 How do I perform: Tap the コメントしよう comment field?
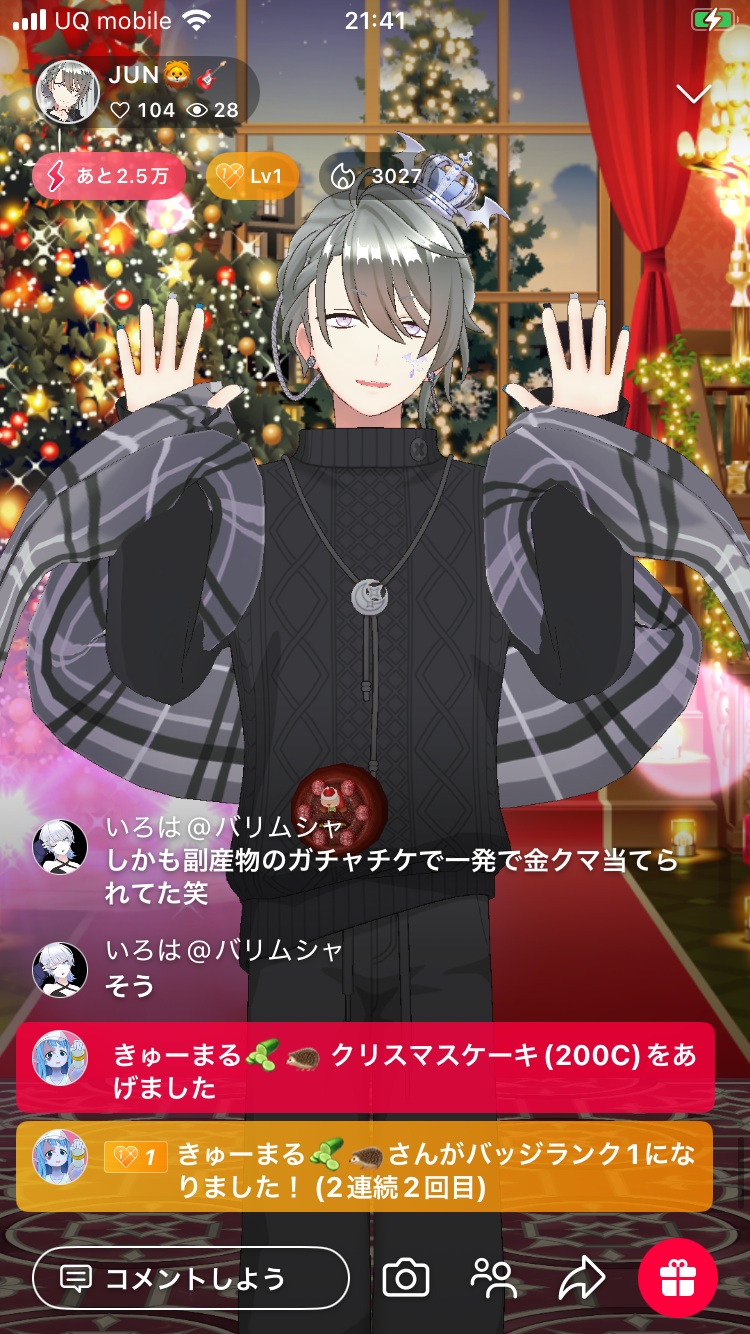(x=191, y=1278)
